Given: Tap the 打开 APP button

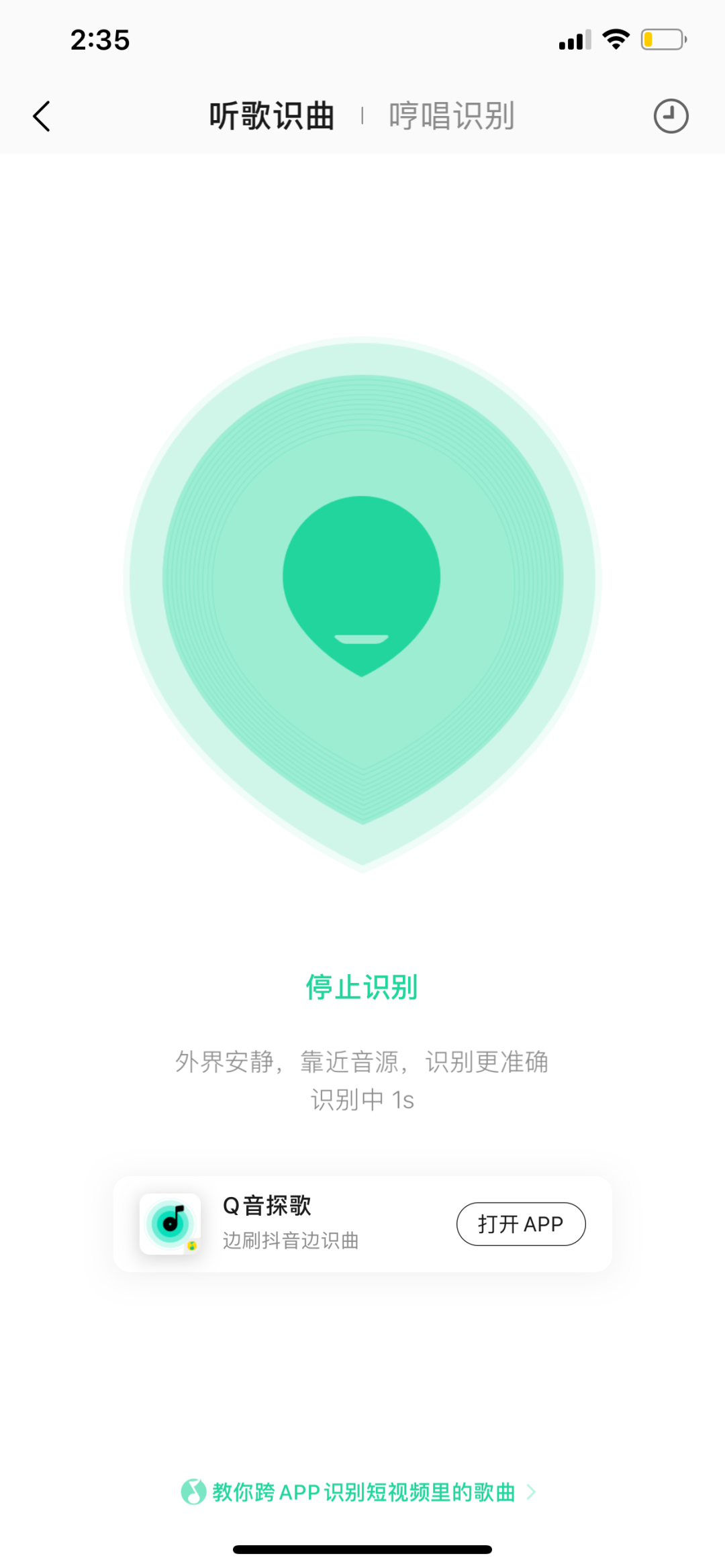Looking at the screenshot, I should (520, 1224).
